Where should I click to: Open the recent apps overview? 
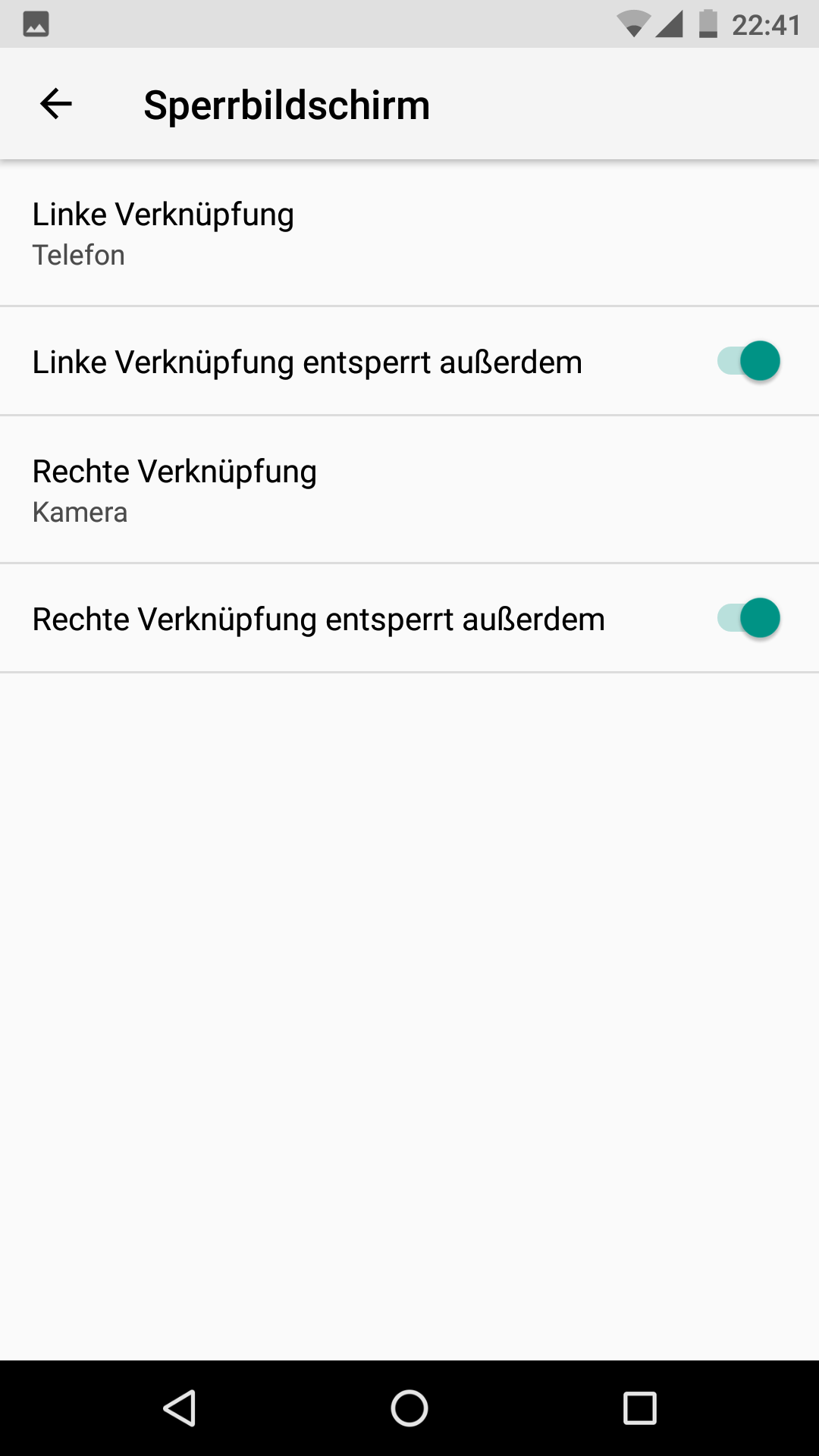pyautogui.click(x=639, y=1408)
